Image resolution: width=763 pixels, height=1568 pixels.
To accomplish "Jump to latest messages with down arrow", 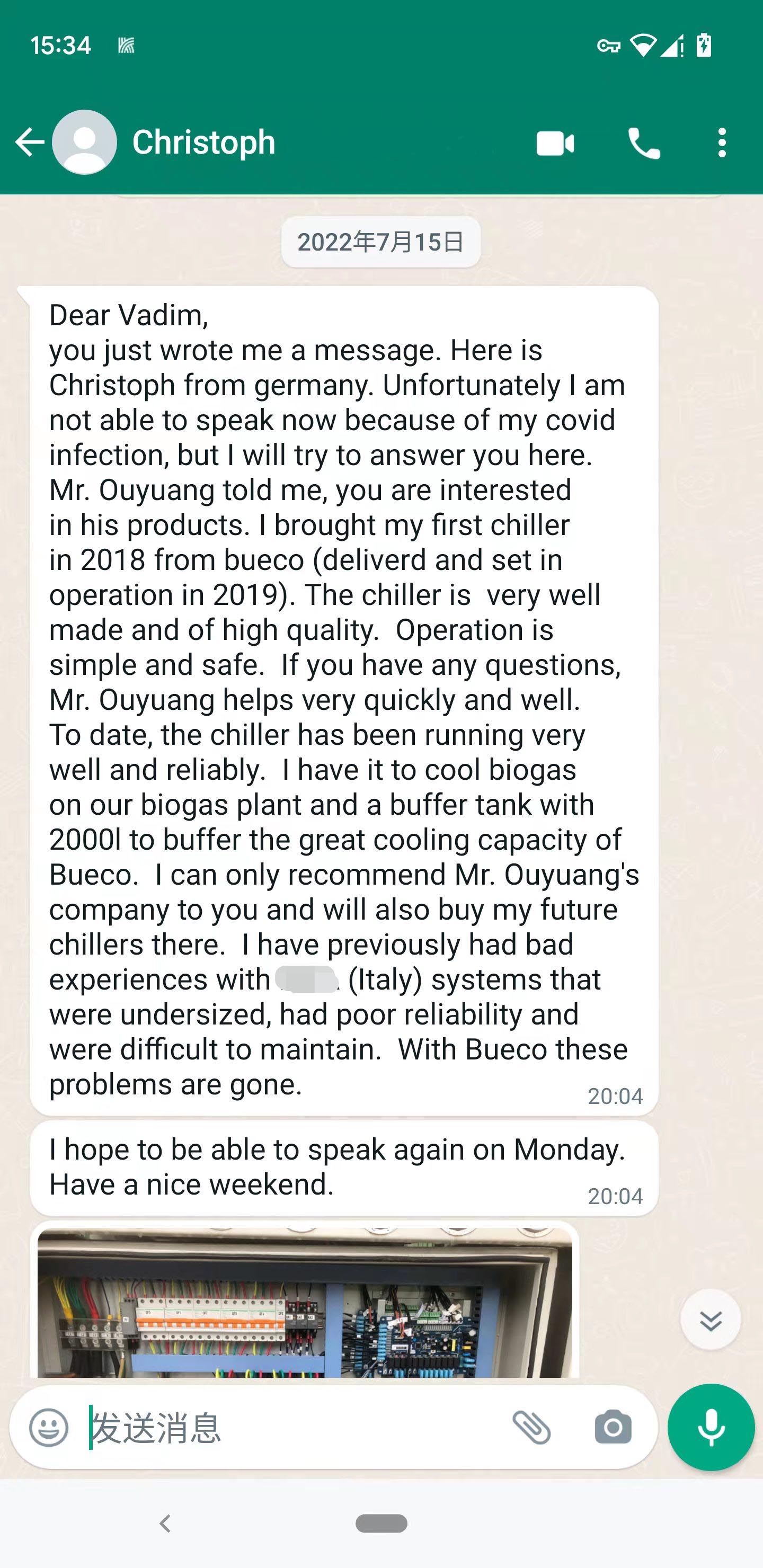I will [710, 1320].
